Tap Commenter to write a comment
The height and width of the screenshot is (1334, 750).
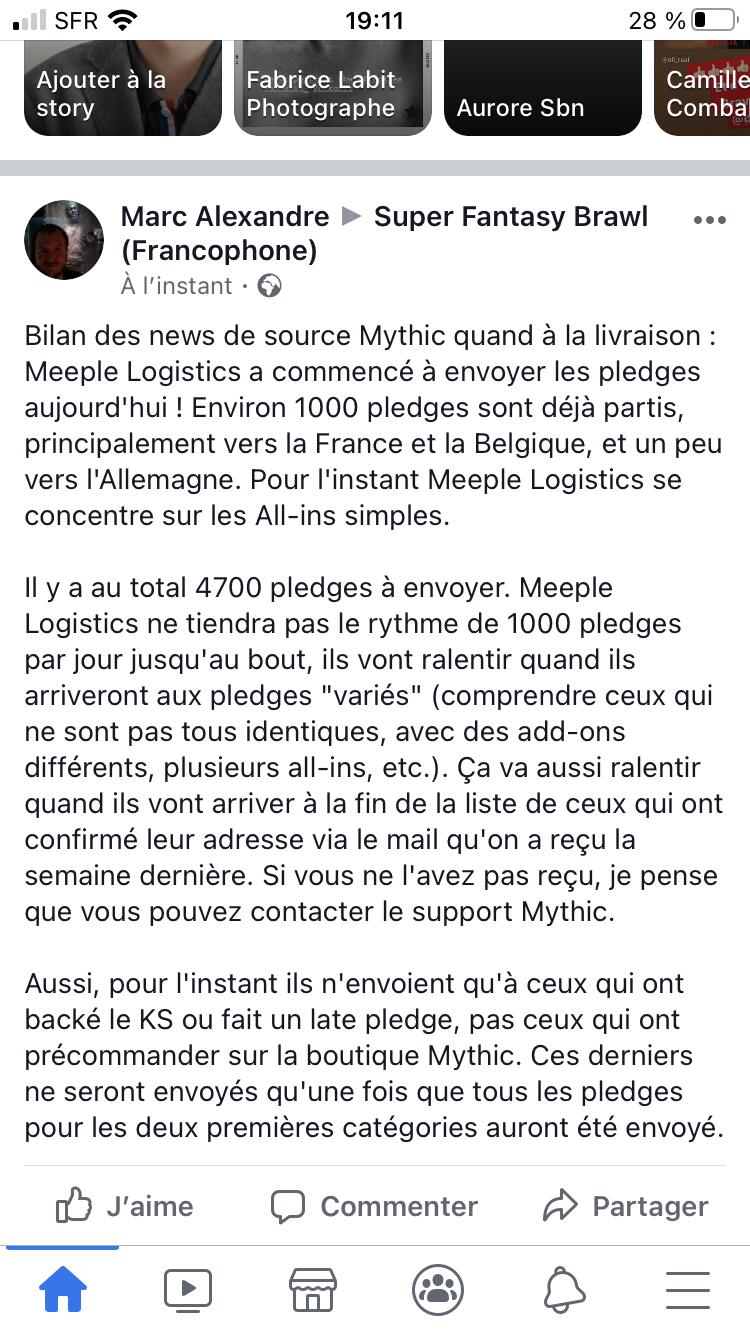click(x=374, y=1206)
